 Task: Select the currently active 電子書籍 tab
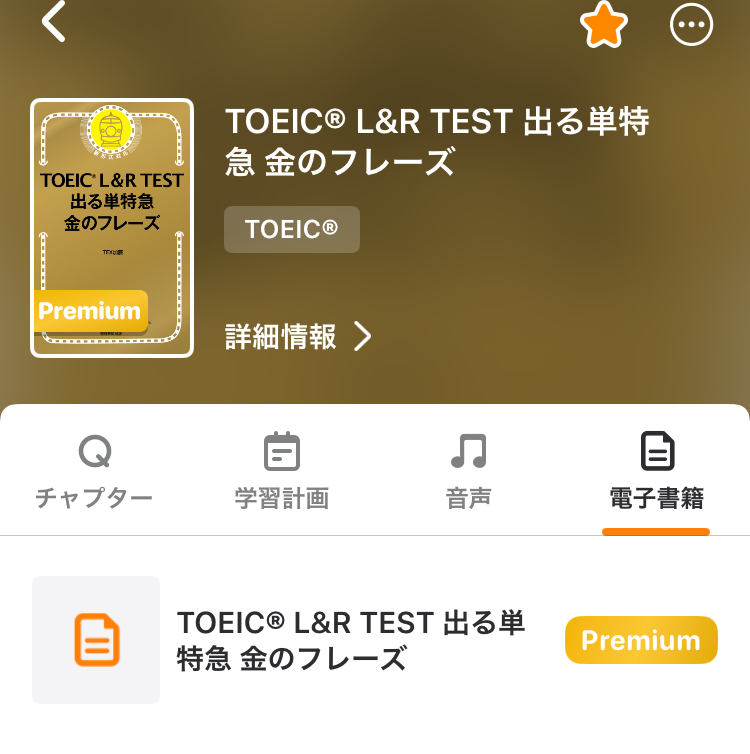pyautogui.click(x=656, y=470)
